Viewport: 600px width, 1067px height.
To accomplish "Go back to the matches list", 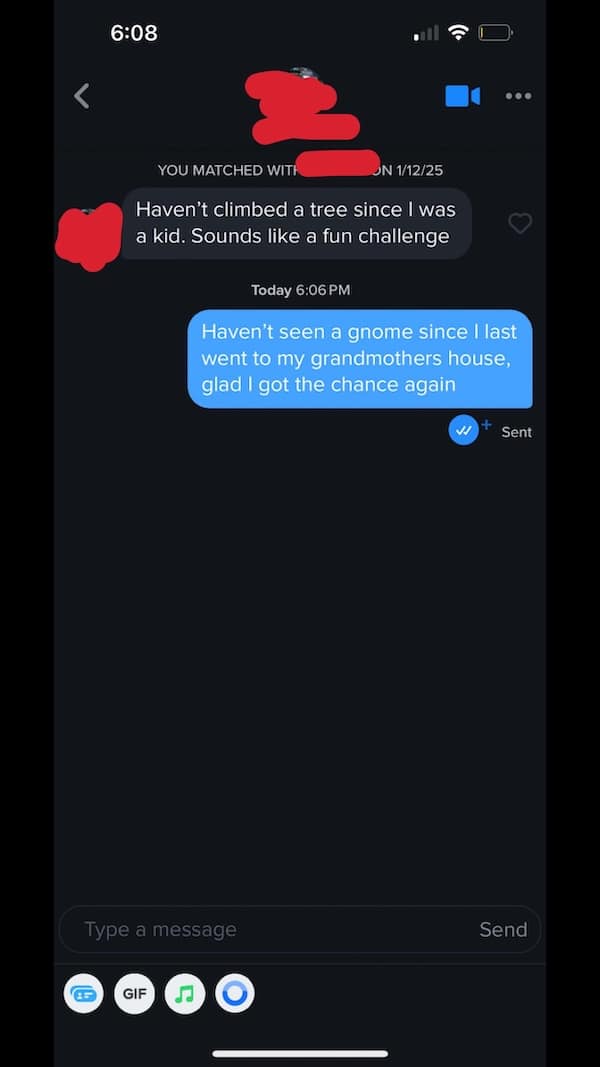I will click(82, 96).
